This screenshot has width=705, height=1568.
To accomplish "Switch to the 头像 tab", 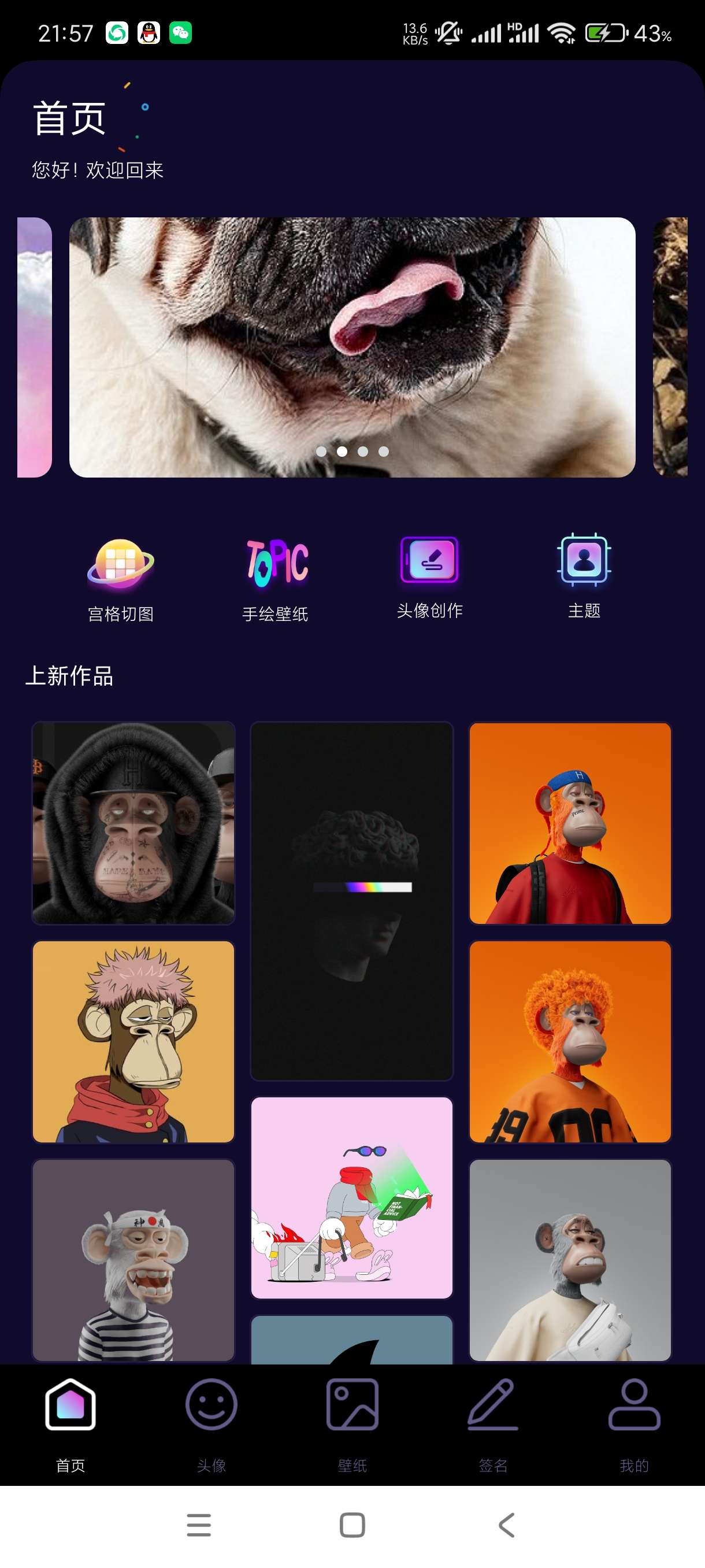I will point(211,1425).
